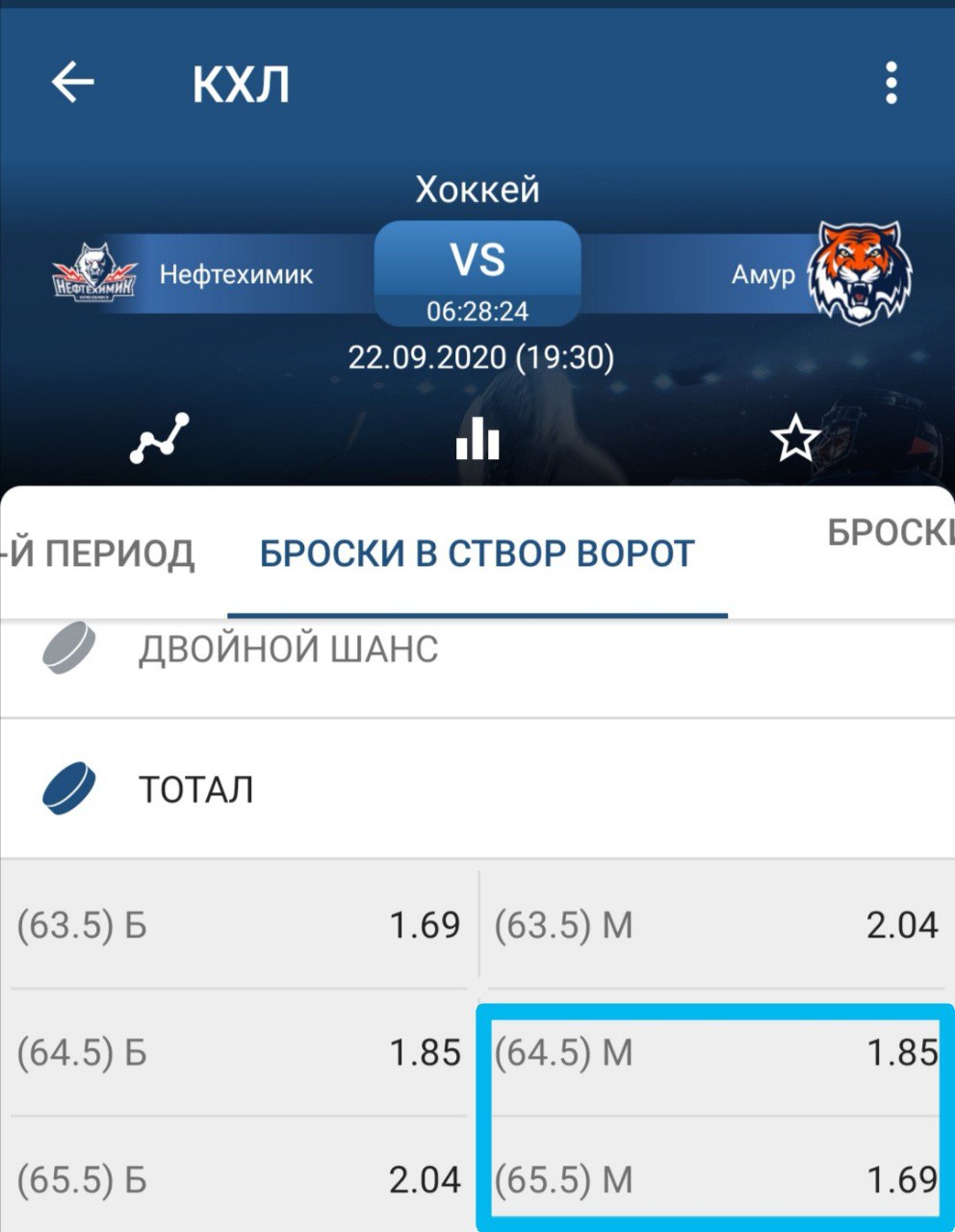Choose (65.5) М at odds 1.69
The height and width of the screenshot is (1232, 955).
715,1179
